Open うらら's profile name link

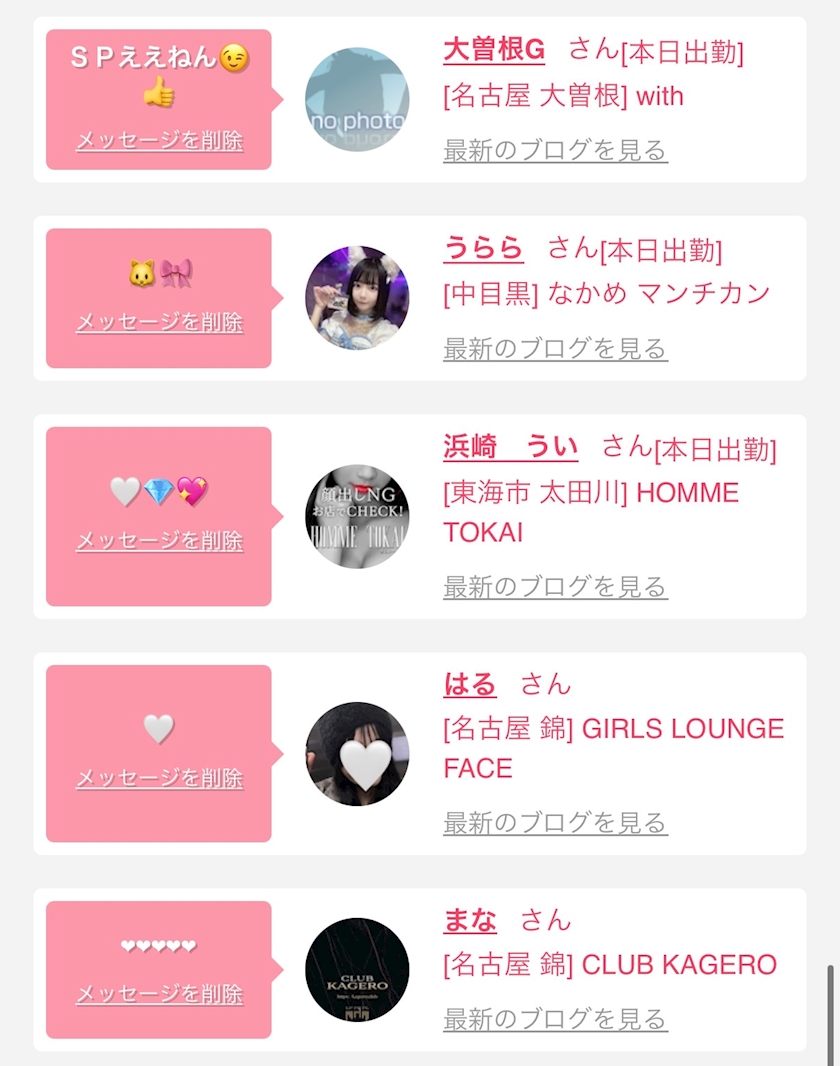click(x=483, y=248)
